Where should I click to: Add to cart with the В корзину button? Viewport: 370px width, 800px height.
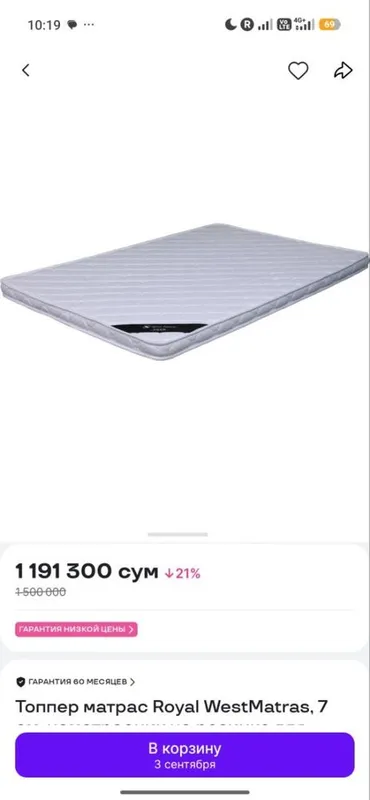[x=185, y=755]
